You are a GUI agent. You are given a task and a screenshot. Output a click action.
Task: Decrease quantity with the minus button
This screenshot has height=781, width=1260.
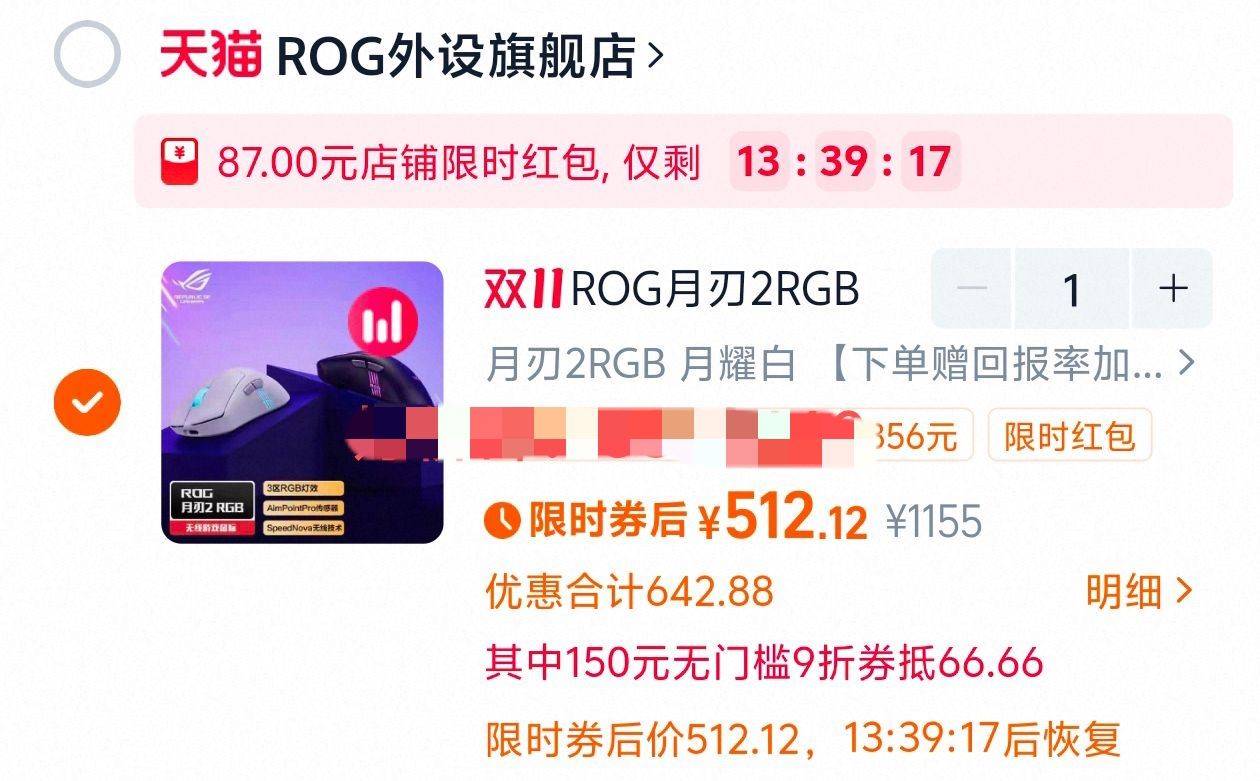972,289
